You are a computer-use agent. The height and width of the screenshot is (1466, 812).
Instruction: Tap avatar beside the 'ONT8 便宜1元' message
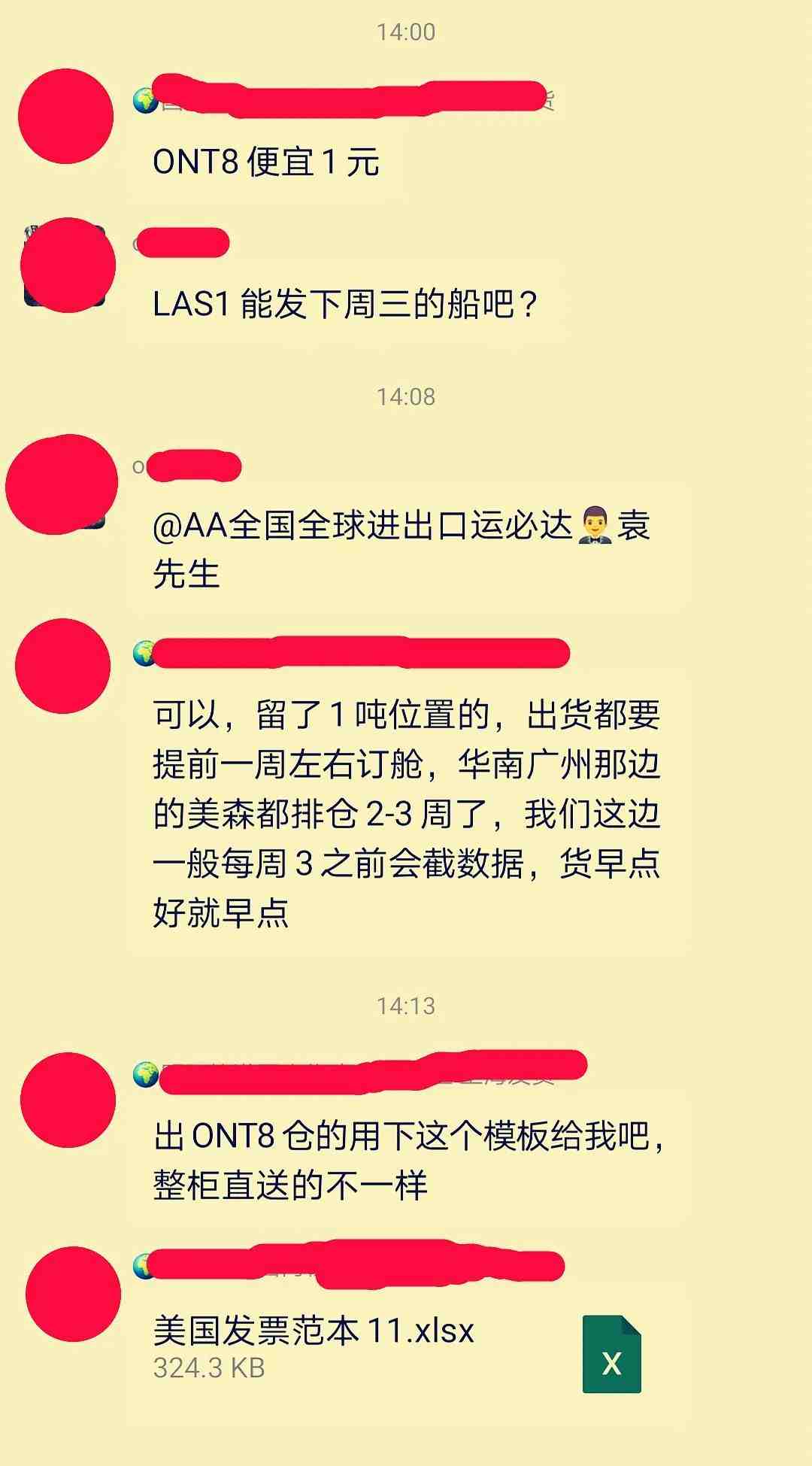tap(66, 117)
